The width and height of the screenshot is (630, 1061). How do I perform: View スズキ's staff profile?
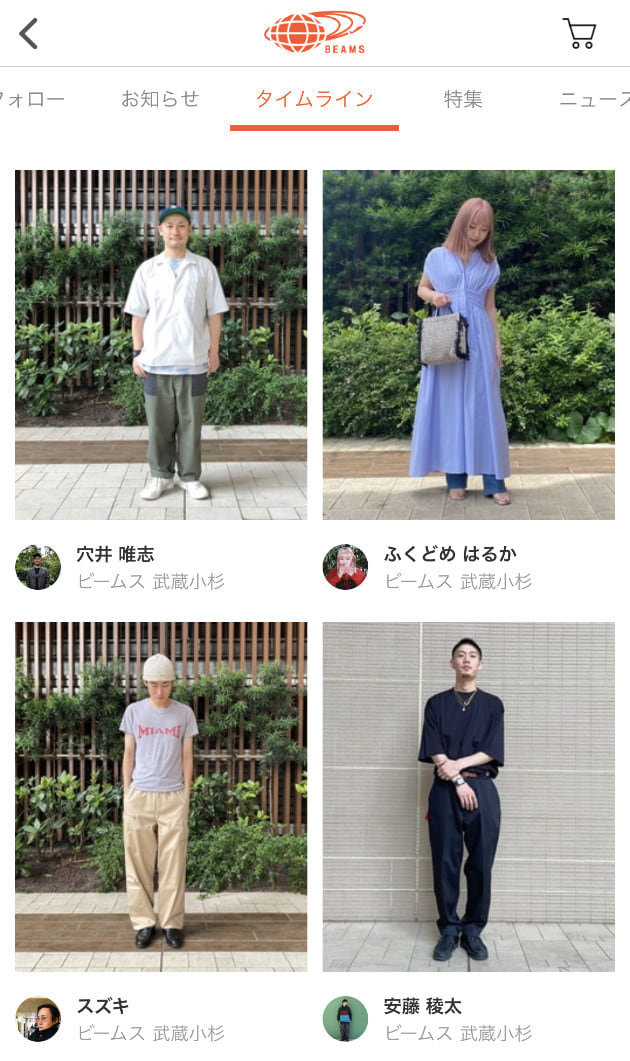[x=38, y=1019]
